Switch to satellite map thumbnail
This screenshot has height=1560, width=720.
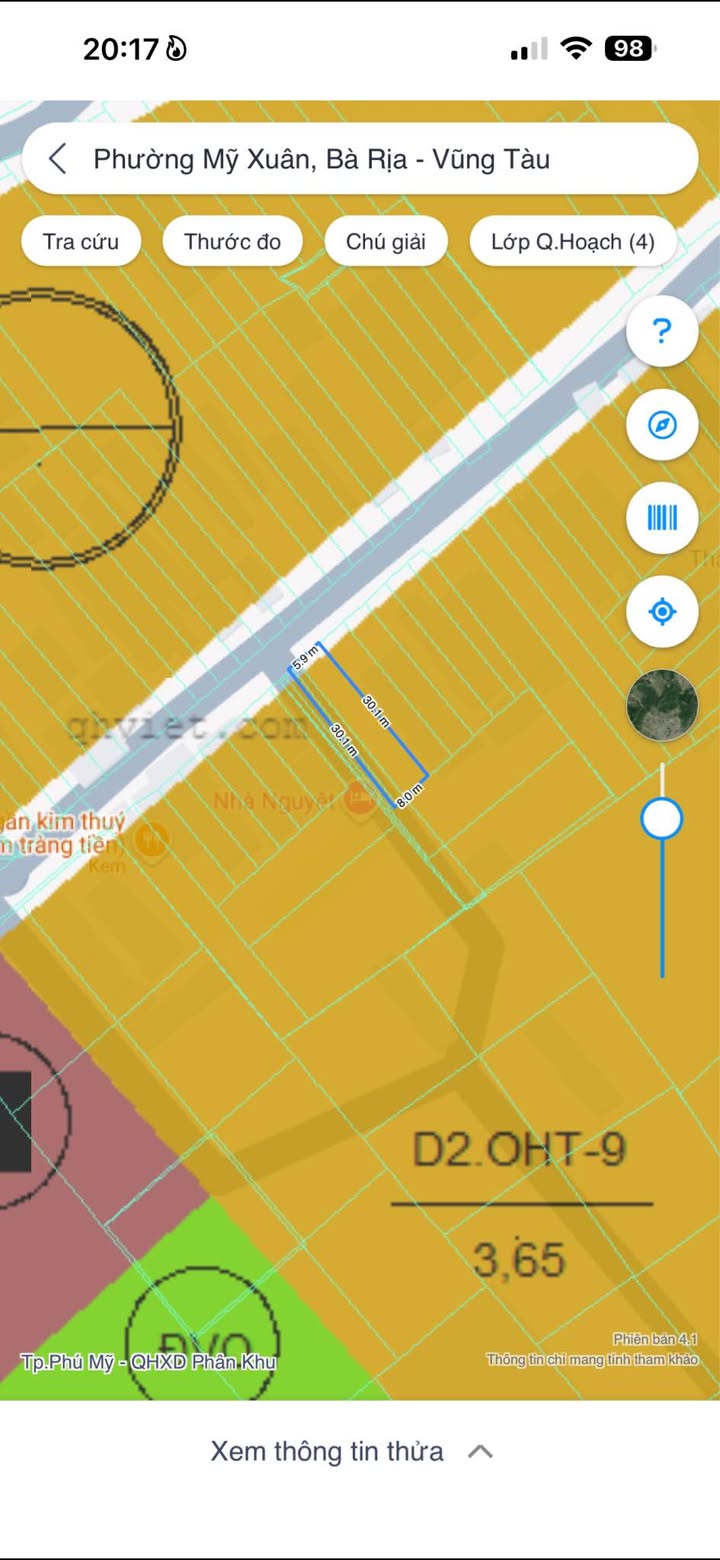tap(661, 705)
